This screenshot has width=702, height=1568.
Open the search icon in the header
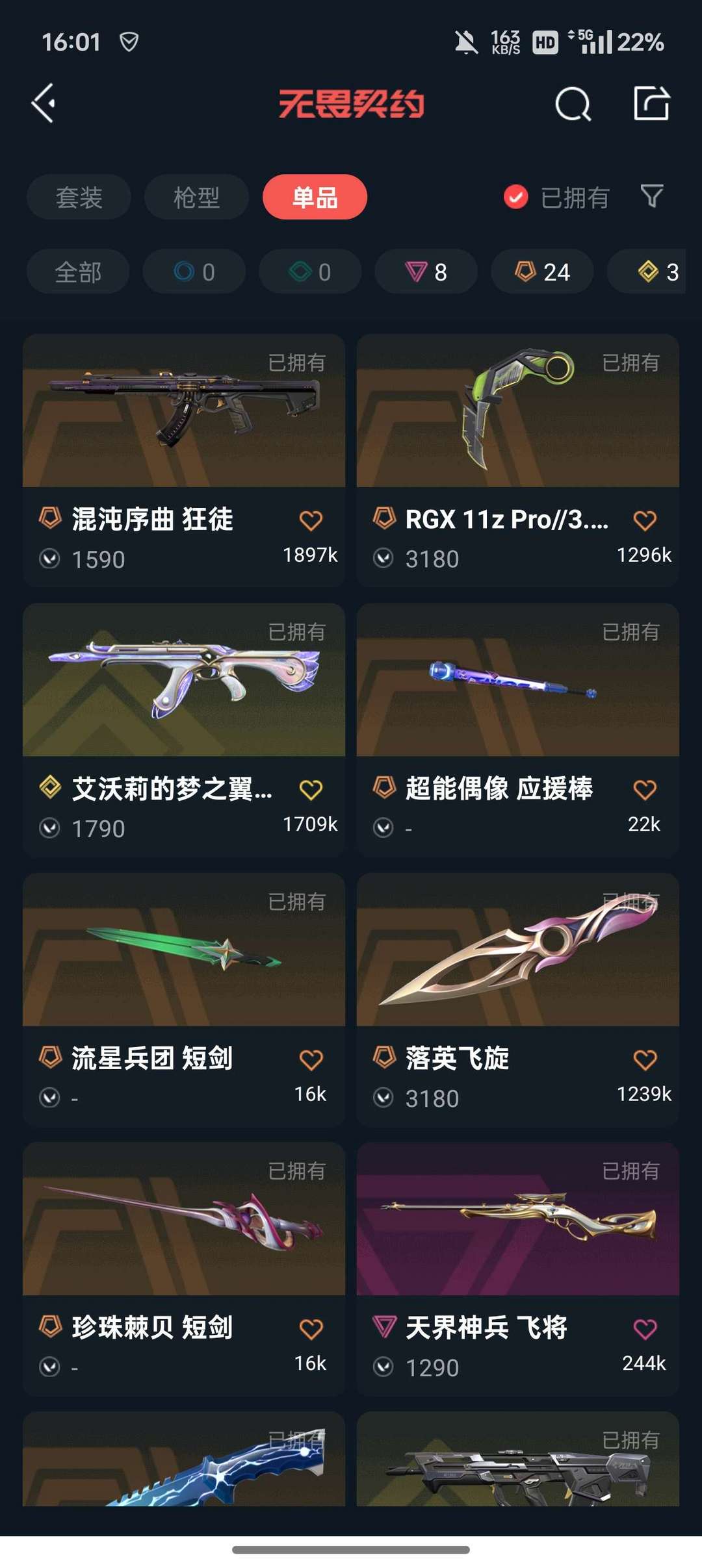point(573,104)
